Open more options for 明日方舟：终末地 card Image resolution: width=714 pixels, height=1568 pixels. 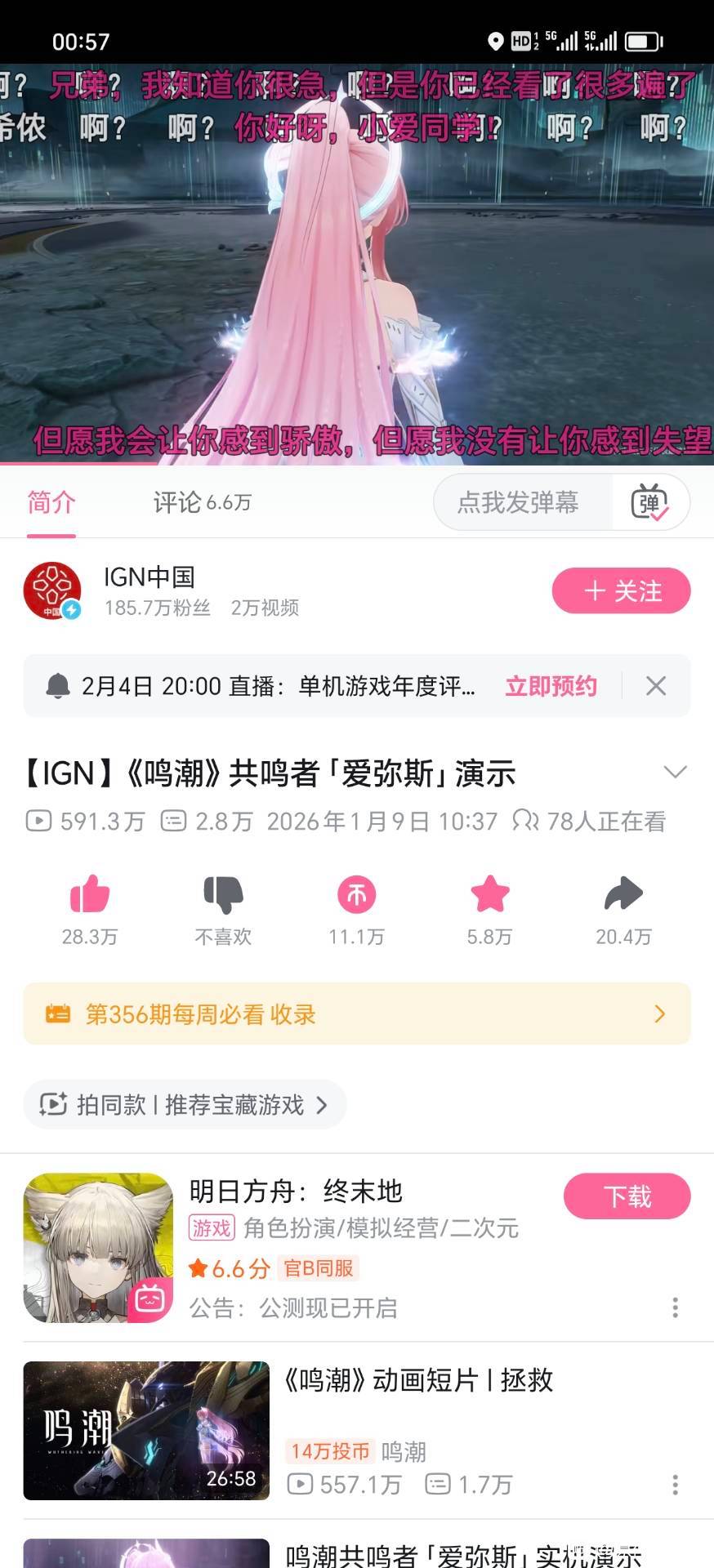tap(675, 1307)
